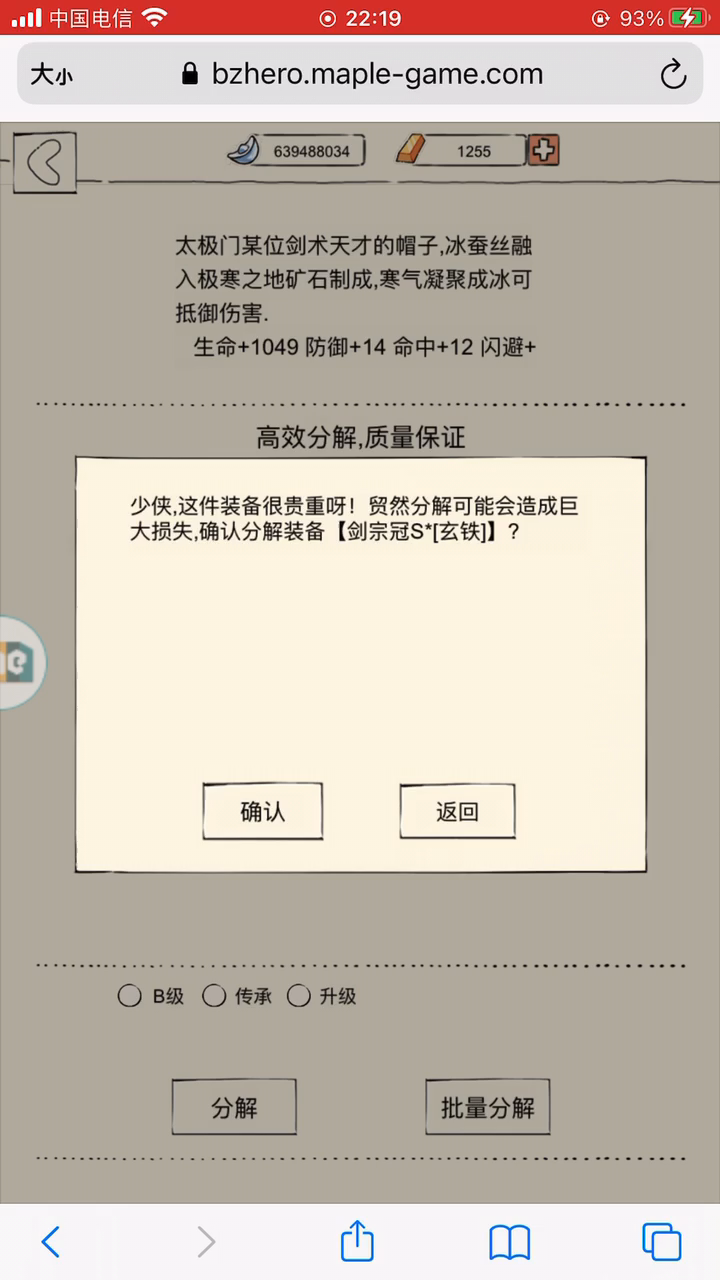Viewport: 720px width, 1280px height.
Task: Tap the 分解 button
Action: 234,1107
